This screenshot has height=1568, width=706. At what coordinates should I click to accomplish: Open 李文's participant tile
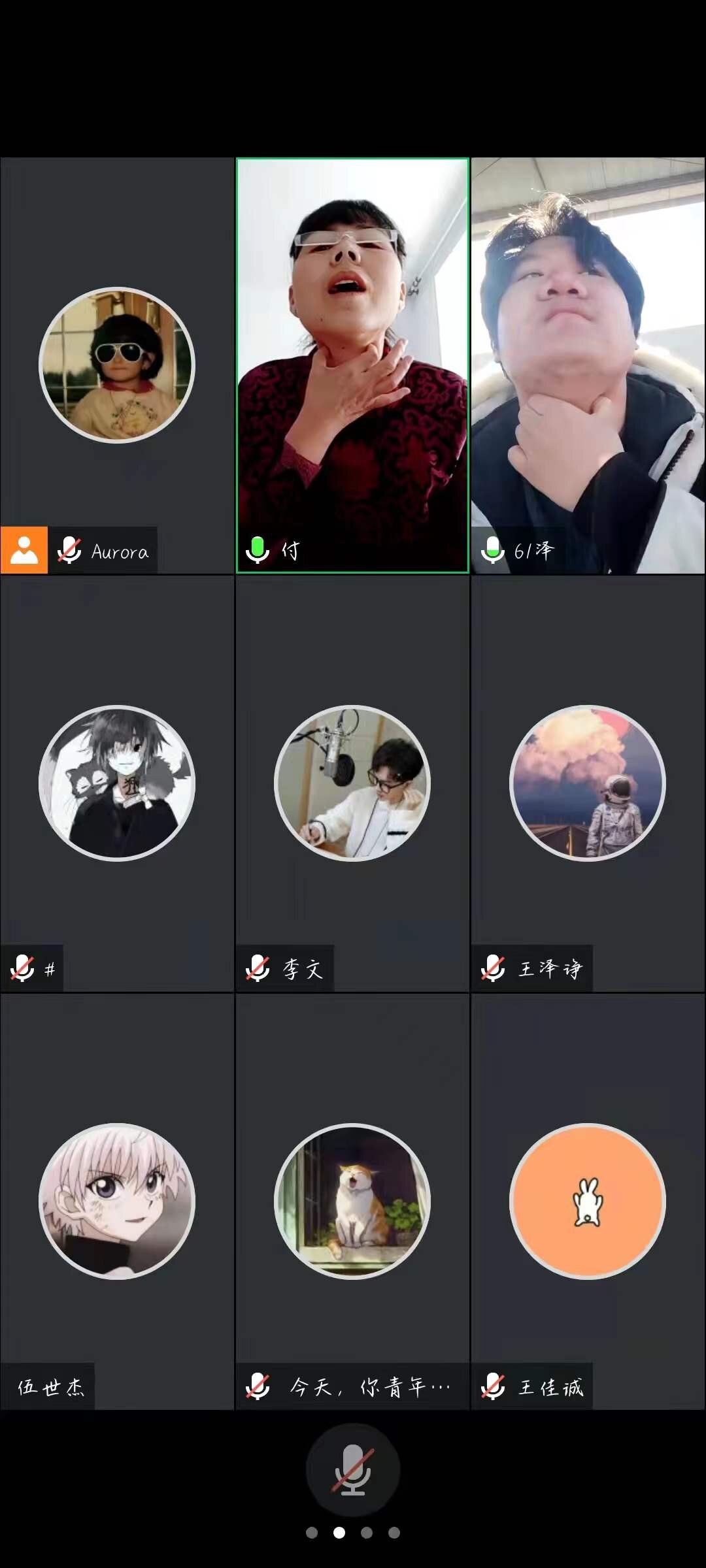(x=352, y=783)
